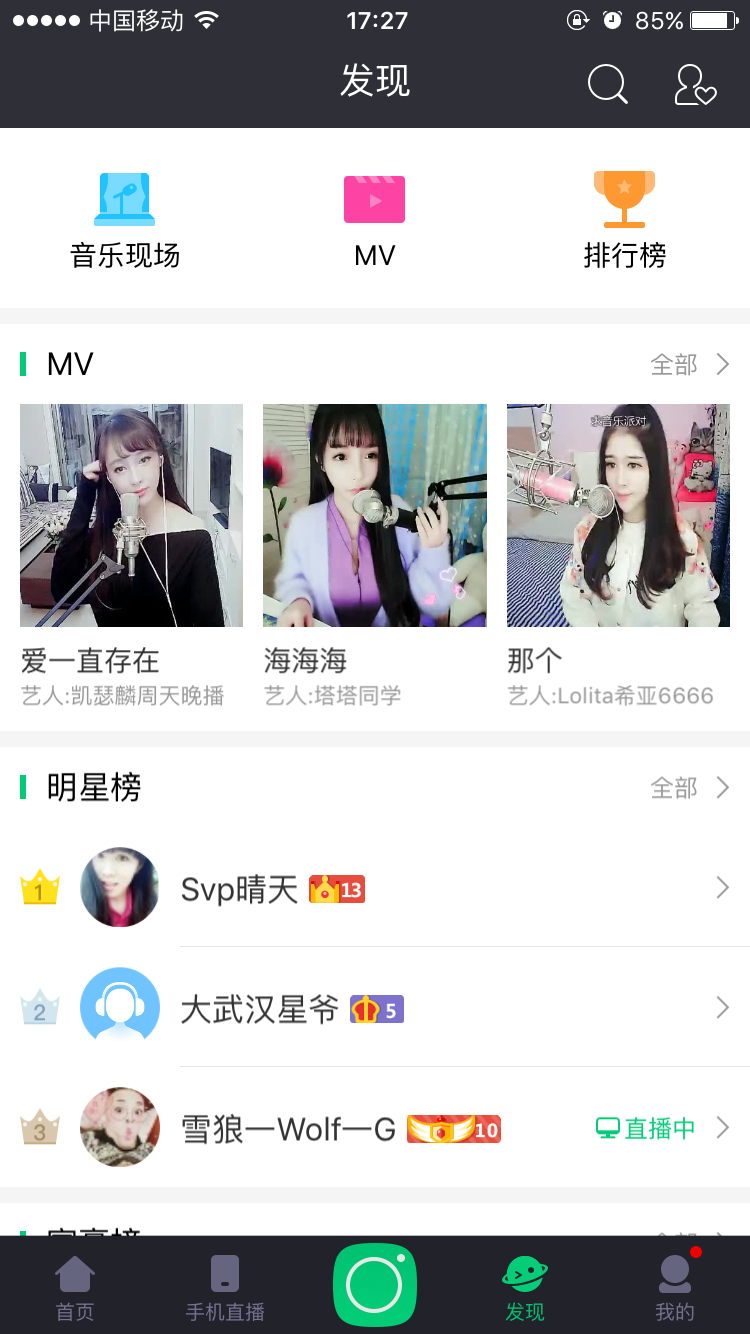Open the MV section icon
The image size is (750, 1334).
[x=374, y=199]
